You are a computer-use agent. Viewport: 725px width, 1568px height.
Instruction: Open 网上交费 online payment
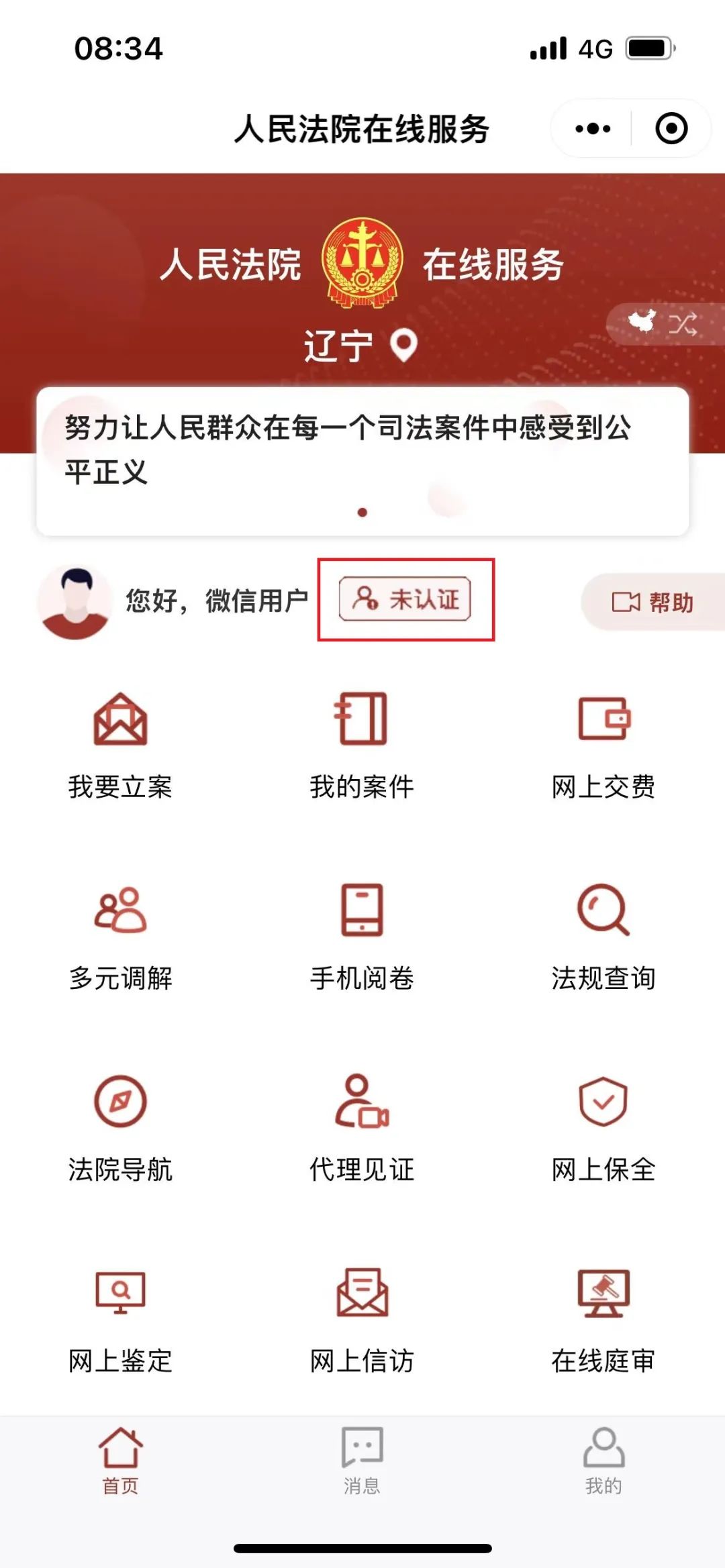pyautogui.click(x=603, y=745)
